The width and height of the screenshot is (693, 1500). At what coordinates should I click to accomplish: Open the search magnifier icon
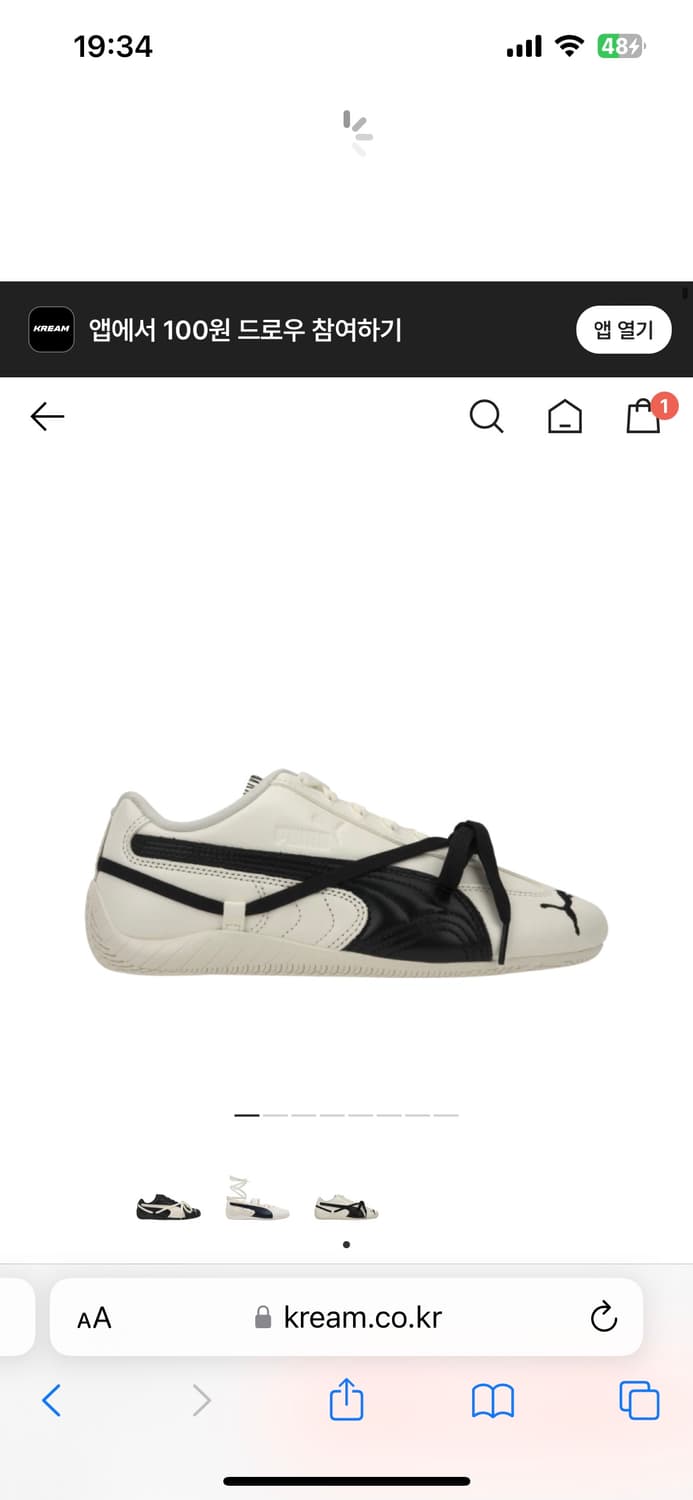[x=486, y=416]
